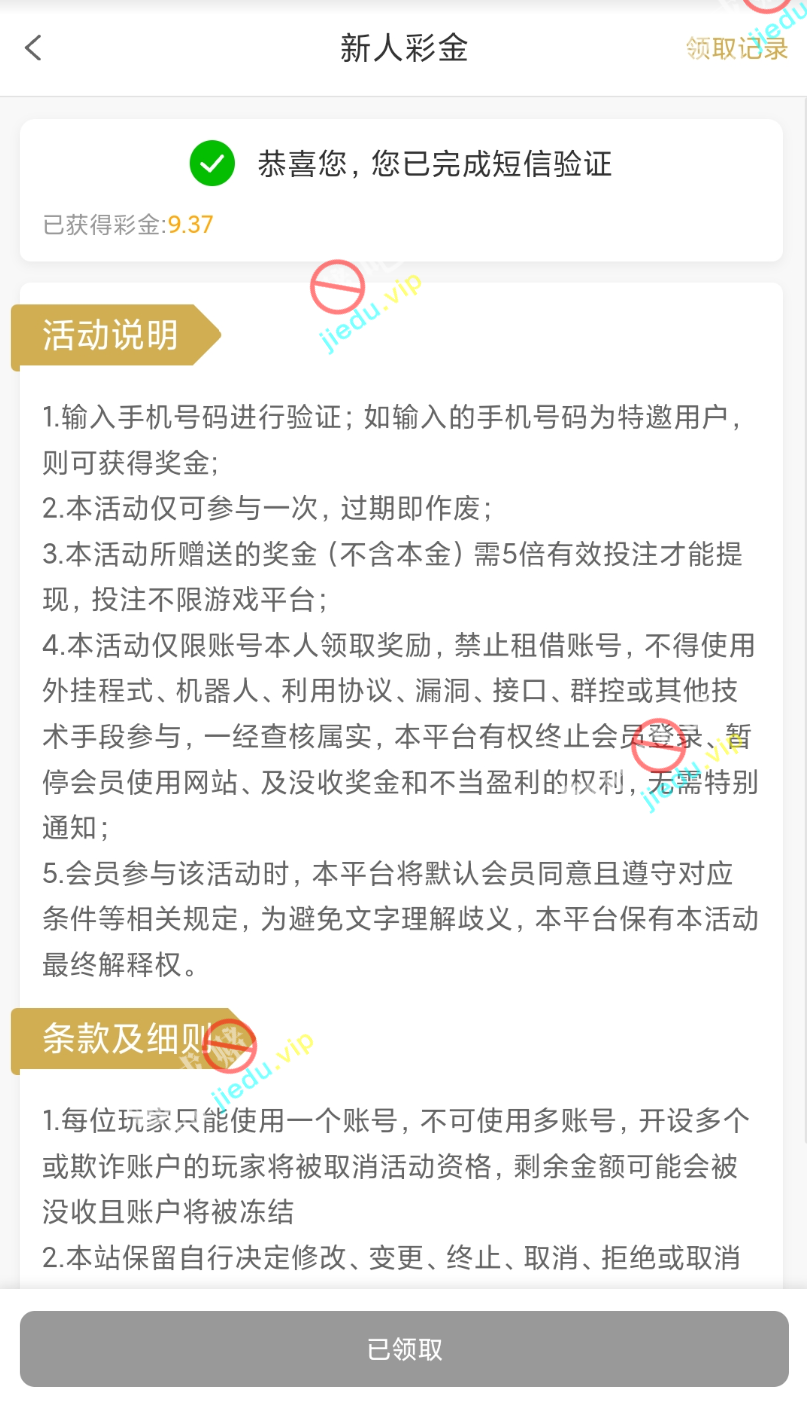The width and height of the screenshot is (807, 1409).
Task: Open 领取记录 claim records
Action: point(736,48)
